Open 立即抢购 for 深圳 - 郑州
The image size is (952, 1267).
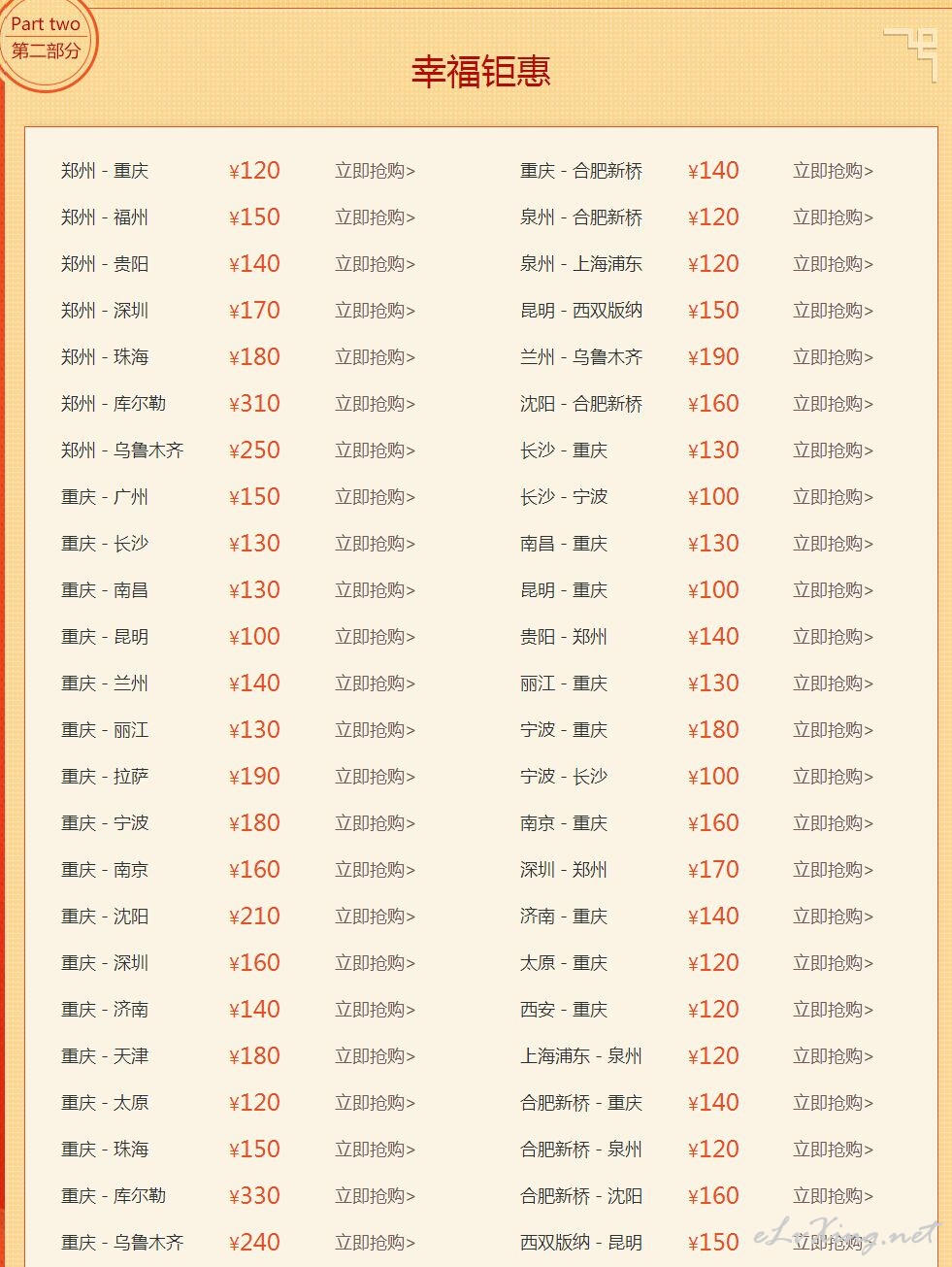(833, 870)
